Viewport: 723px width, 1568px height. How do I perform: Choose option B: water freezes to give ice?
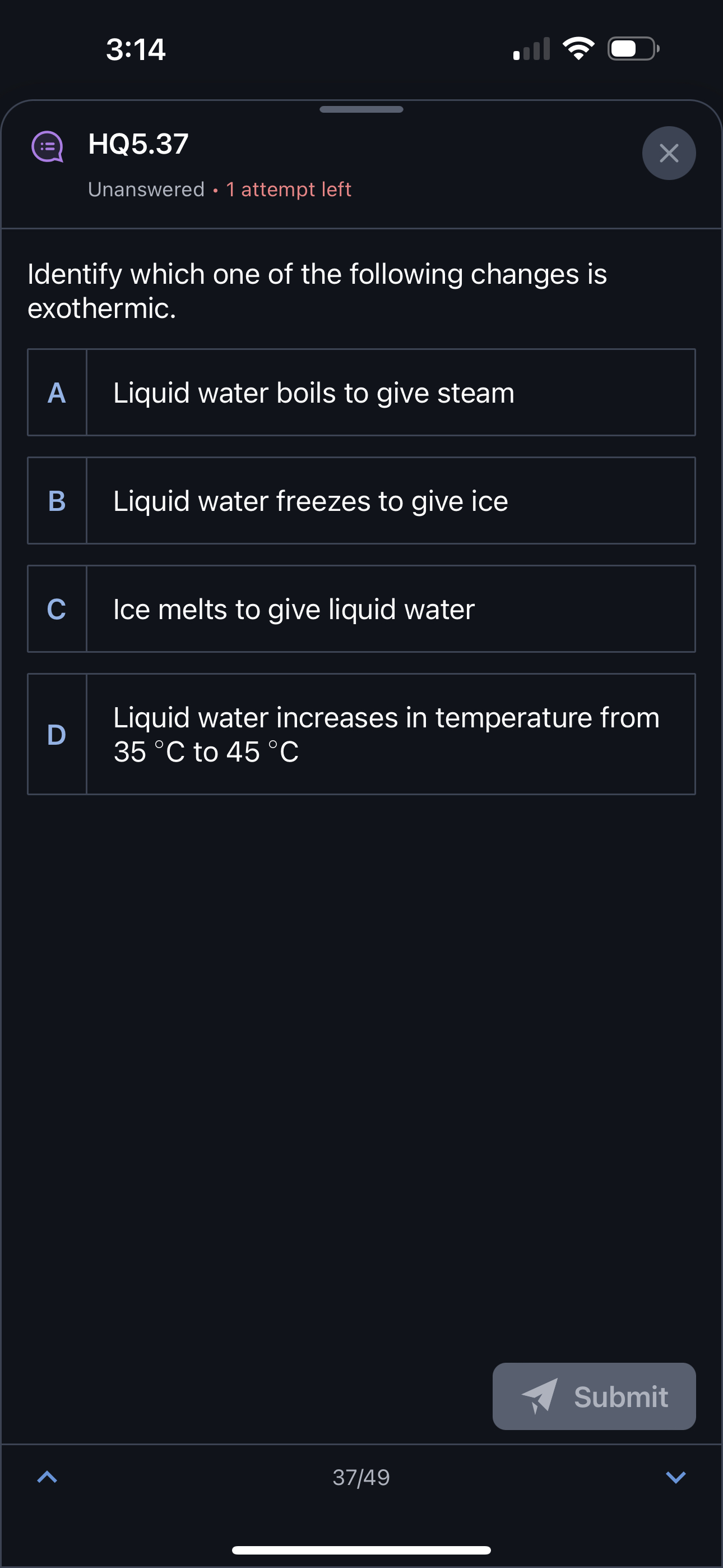[x=361, y=501]
